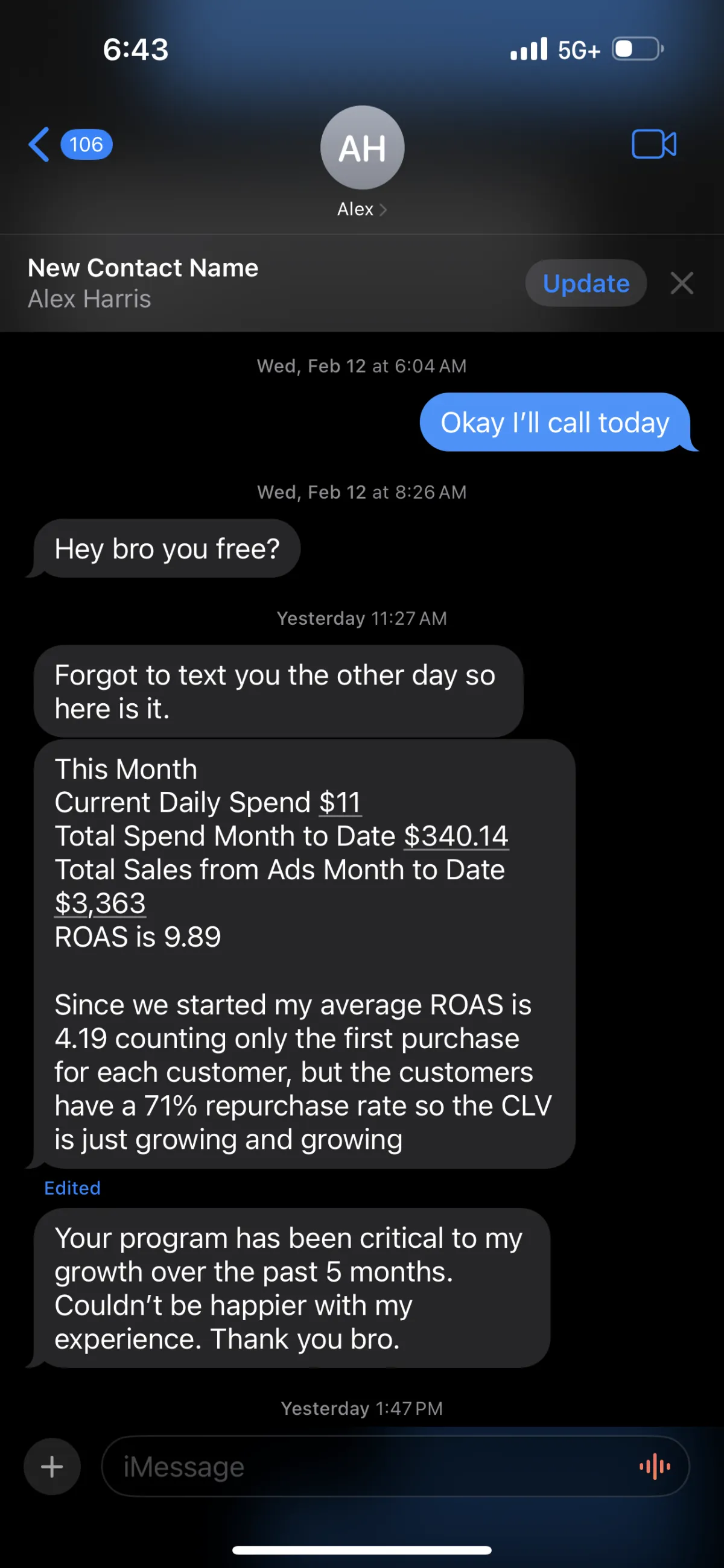Image resolution: width=724 pixels, height=1568 pixels.
Task: Tap the underlined $11 daily spend
Action: [340, 802]
